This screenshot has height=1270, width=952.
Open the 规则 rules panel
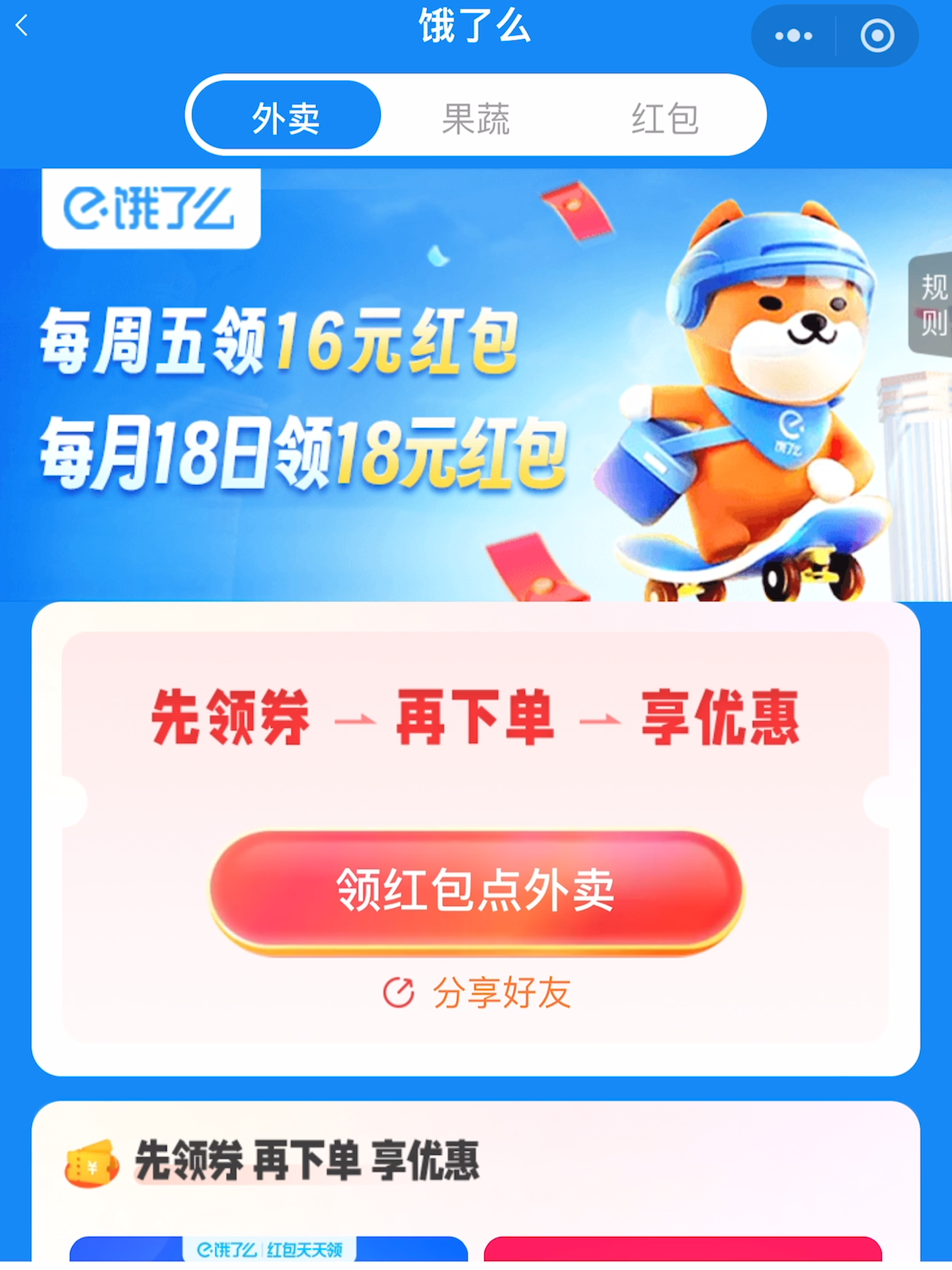933,305
